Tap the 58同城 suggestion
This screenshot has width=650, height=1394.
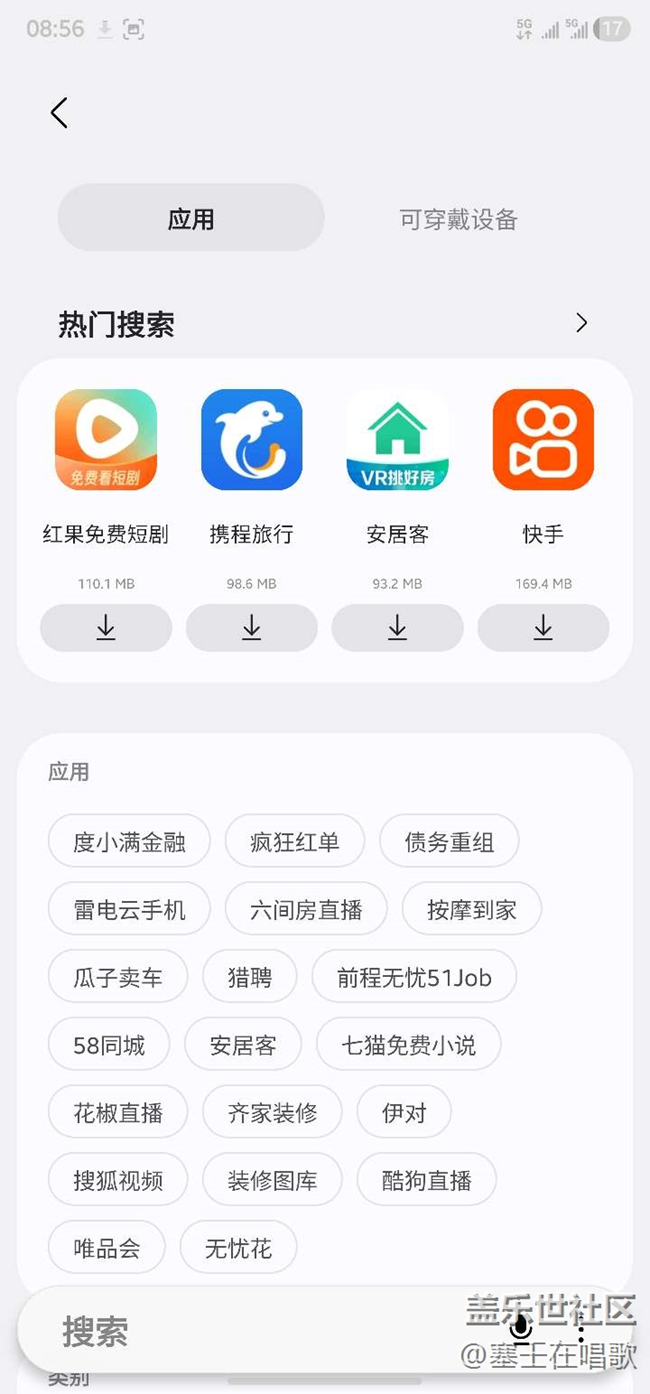pos(109,1045)
